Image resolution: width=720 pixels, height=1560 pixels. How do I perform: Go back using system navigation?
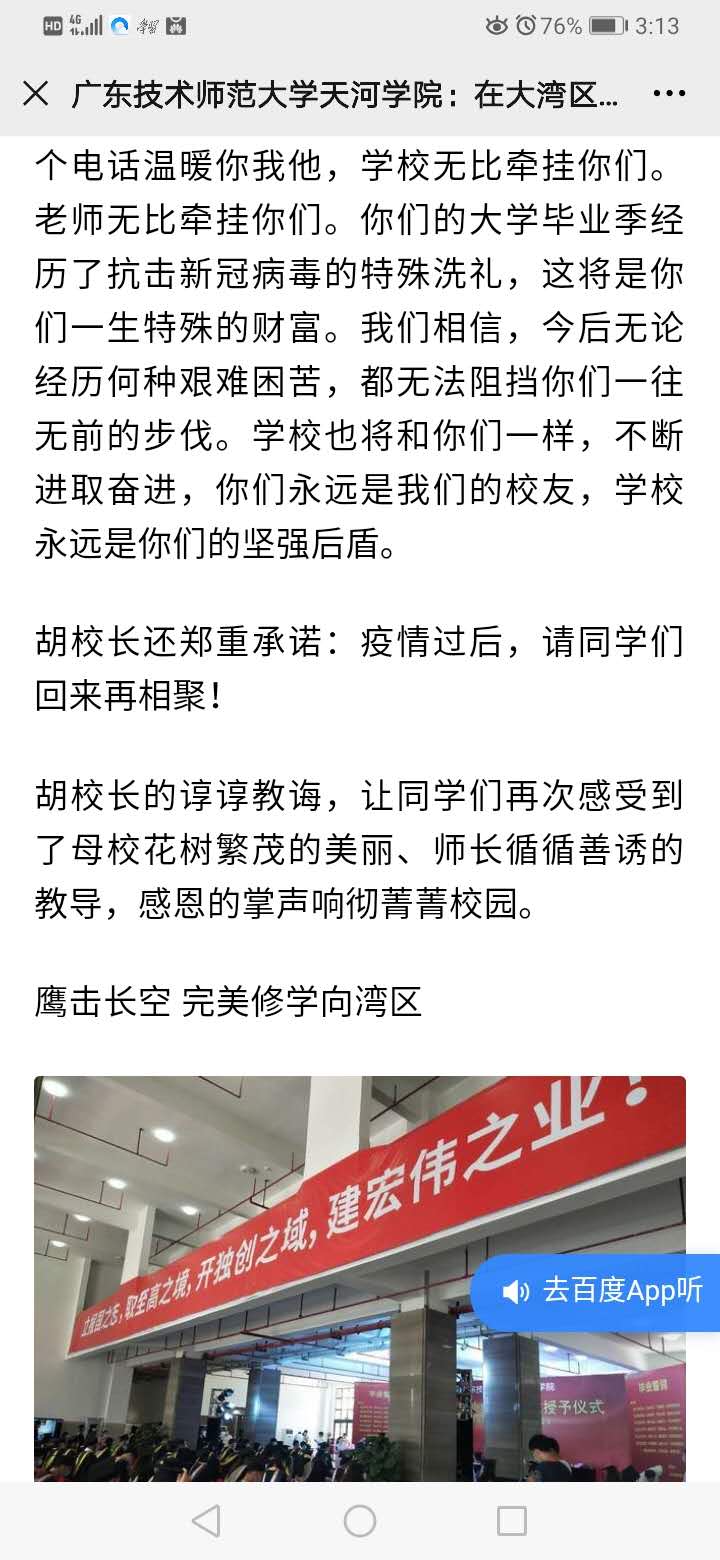pos(206,1521)
